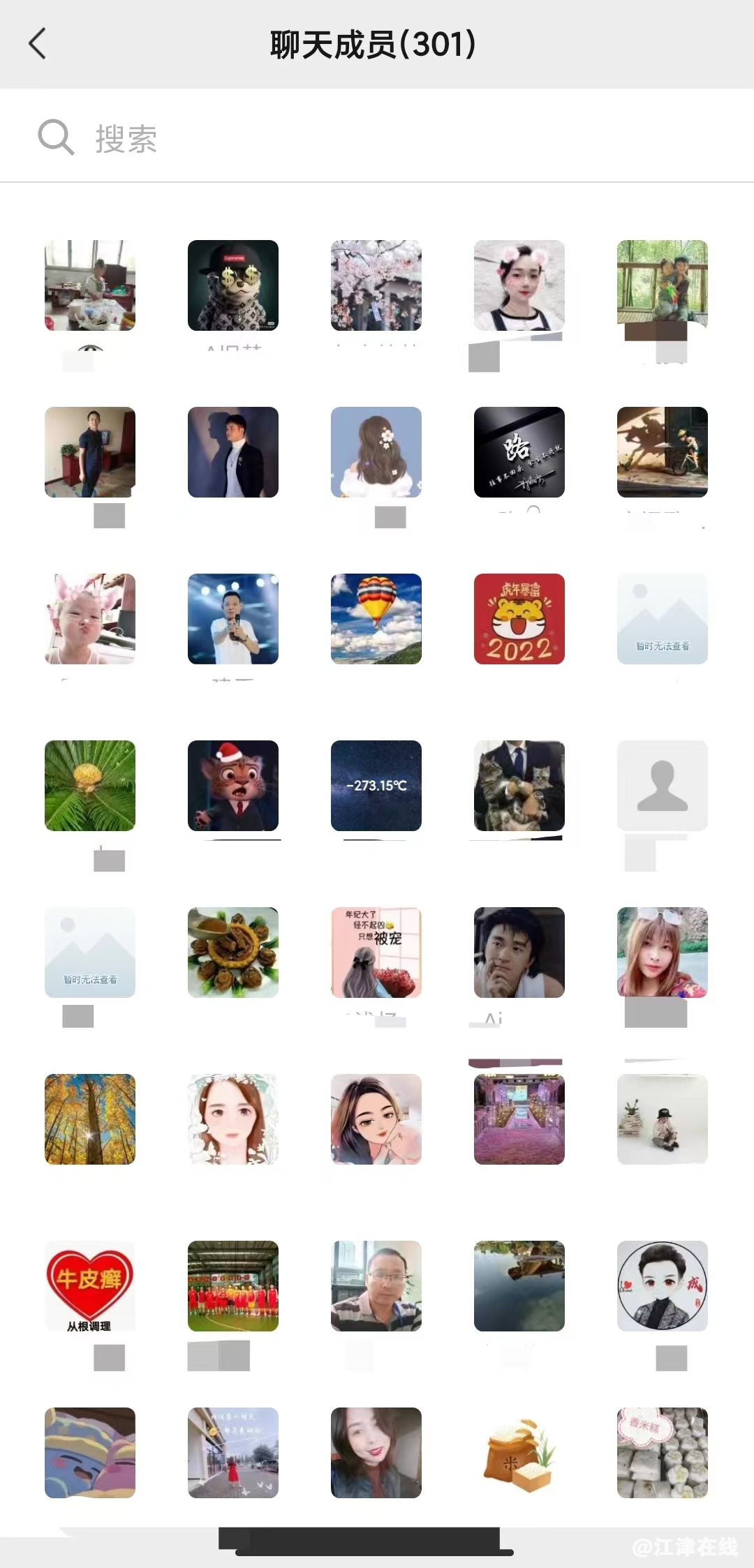View member with braised abalone dish avatar
This screenshot has height=1568, width=754.
point(232,953)
